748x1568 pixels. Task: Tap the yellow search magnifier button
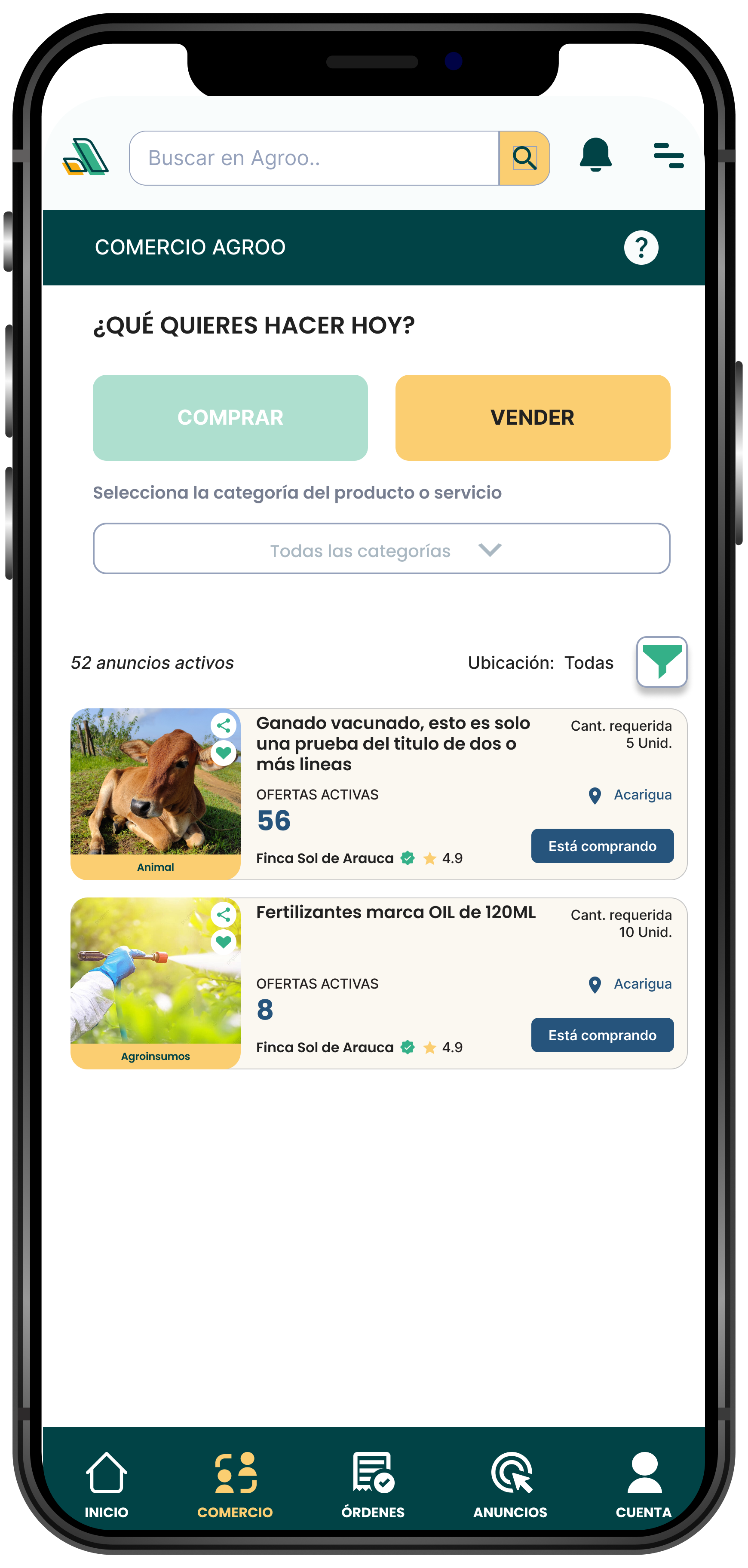524,158
